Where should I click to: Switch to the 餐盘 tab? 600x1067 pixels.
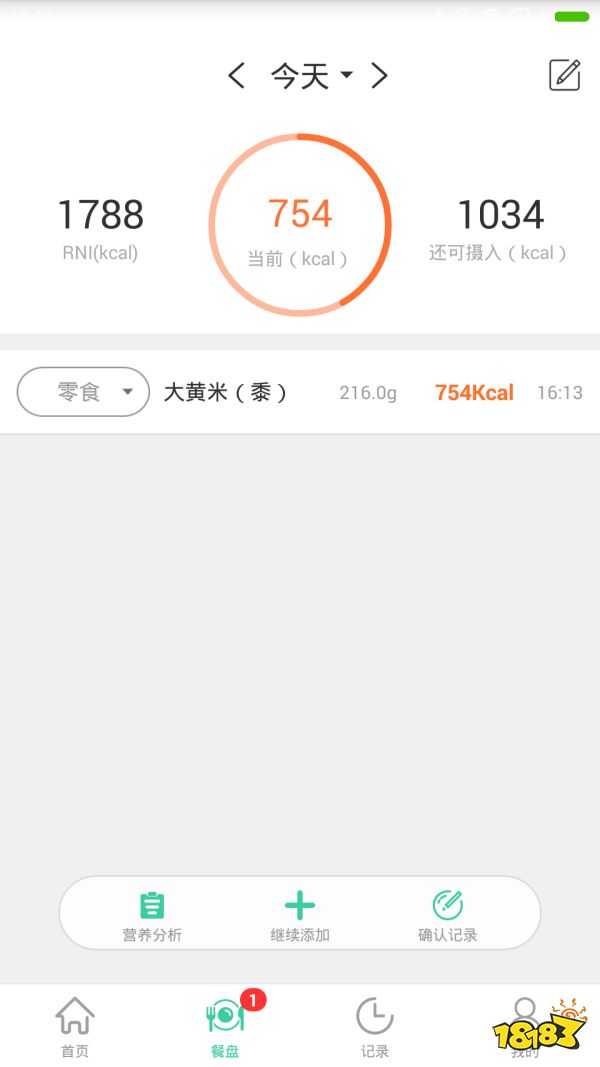tap(225, 1027)
